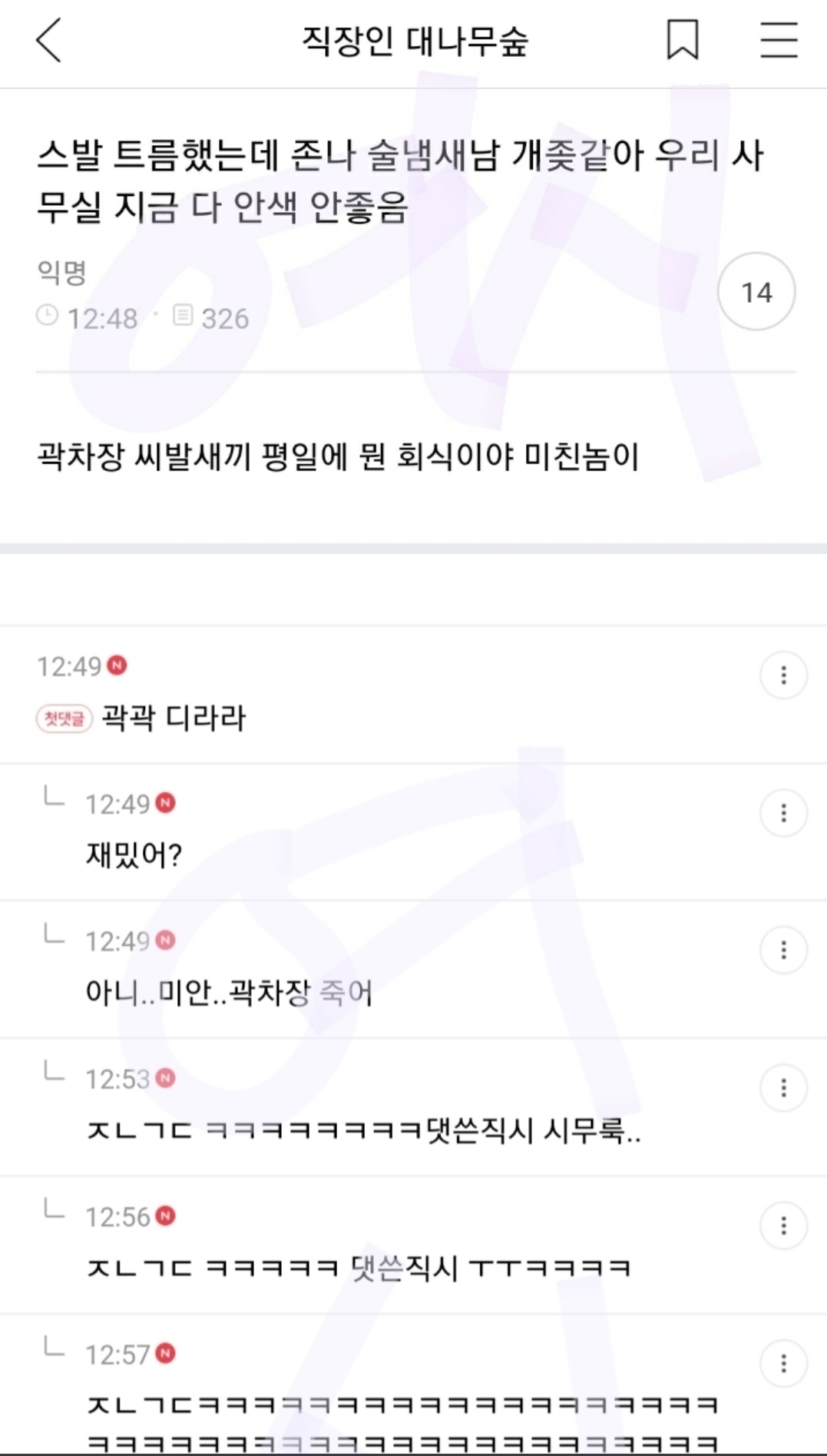
Task: Go back using the top-left arrow
Action: [48, 40]
